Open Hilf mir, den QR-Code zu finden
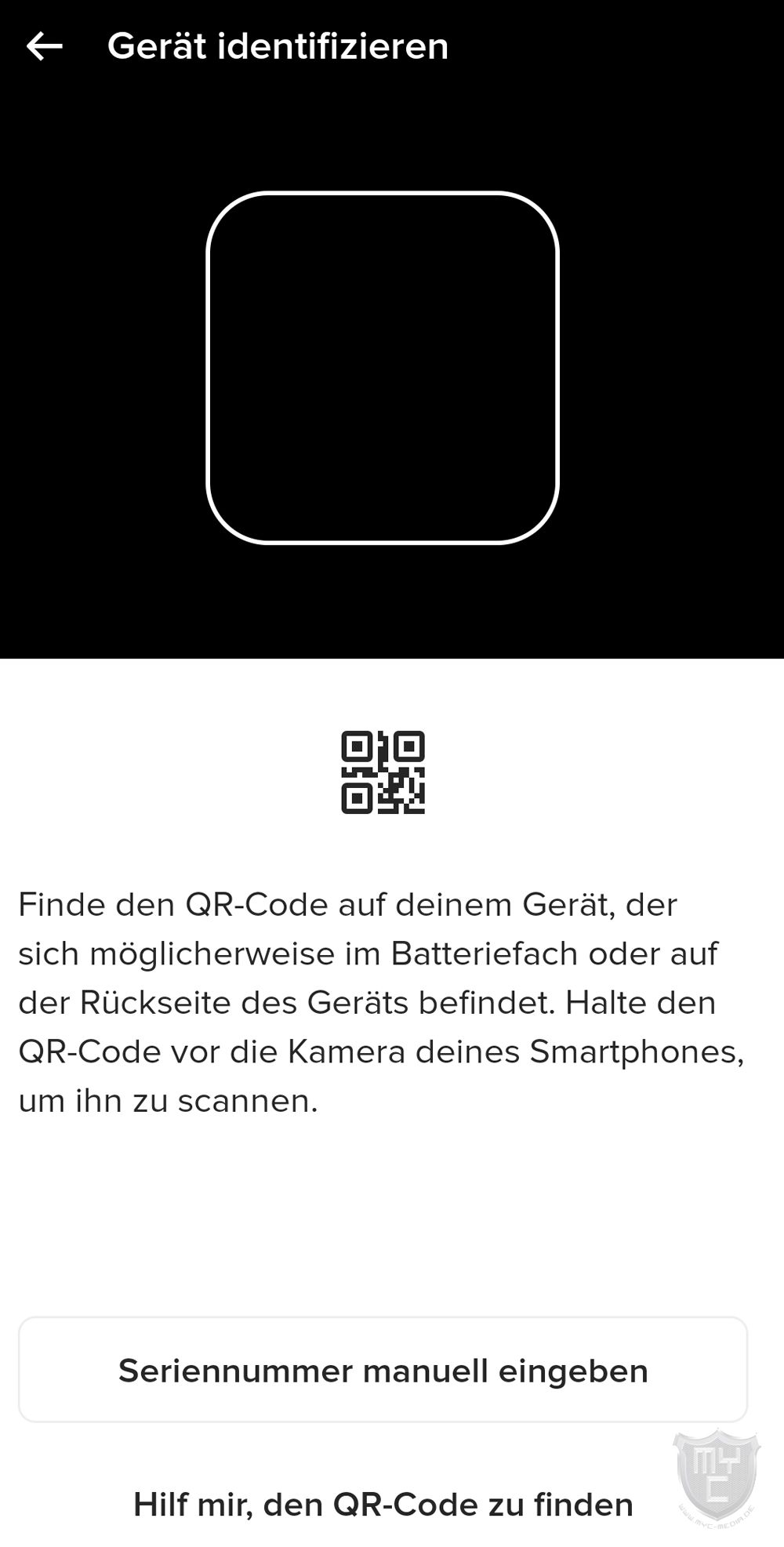The height and width of the screenshot is (1547, 784). pyautogui.click(x=383, y=1504)
